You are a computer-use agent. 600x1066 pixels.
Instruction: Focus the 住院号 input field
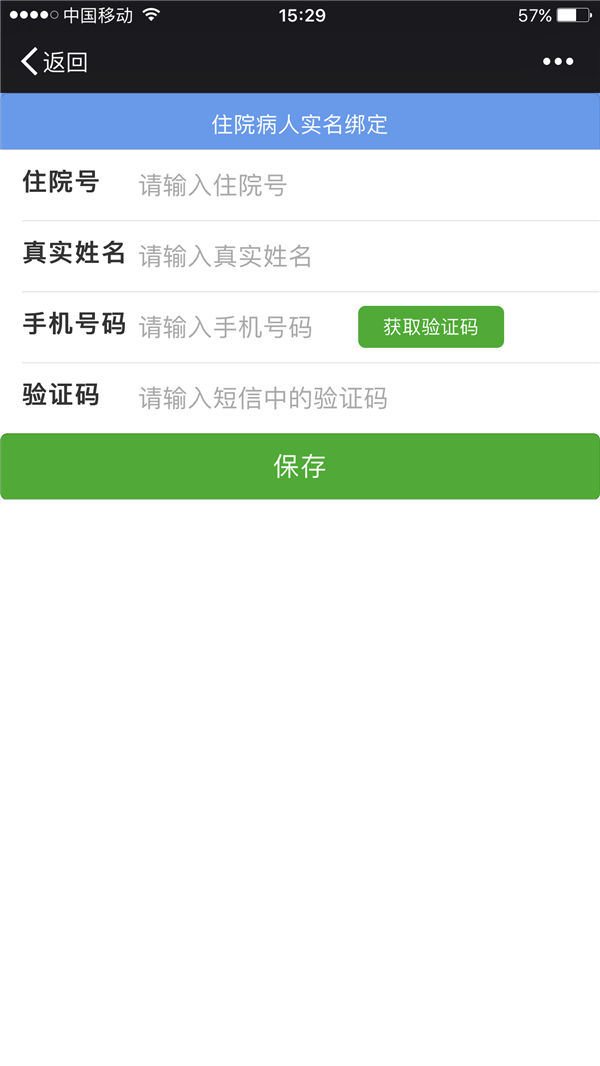click(368, 185)
